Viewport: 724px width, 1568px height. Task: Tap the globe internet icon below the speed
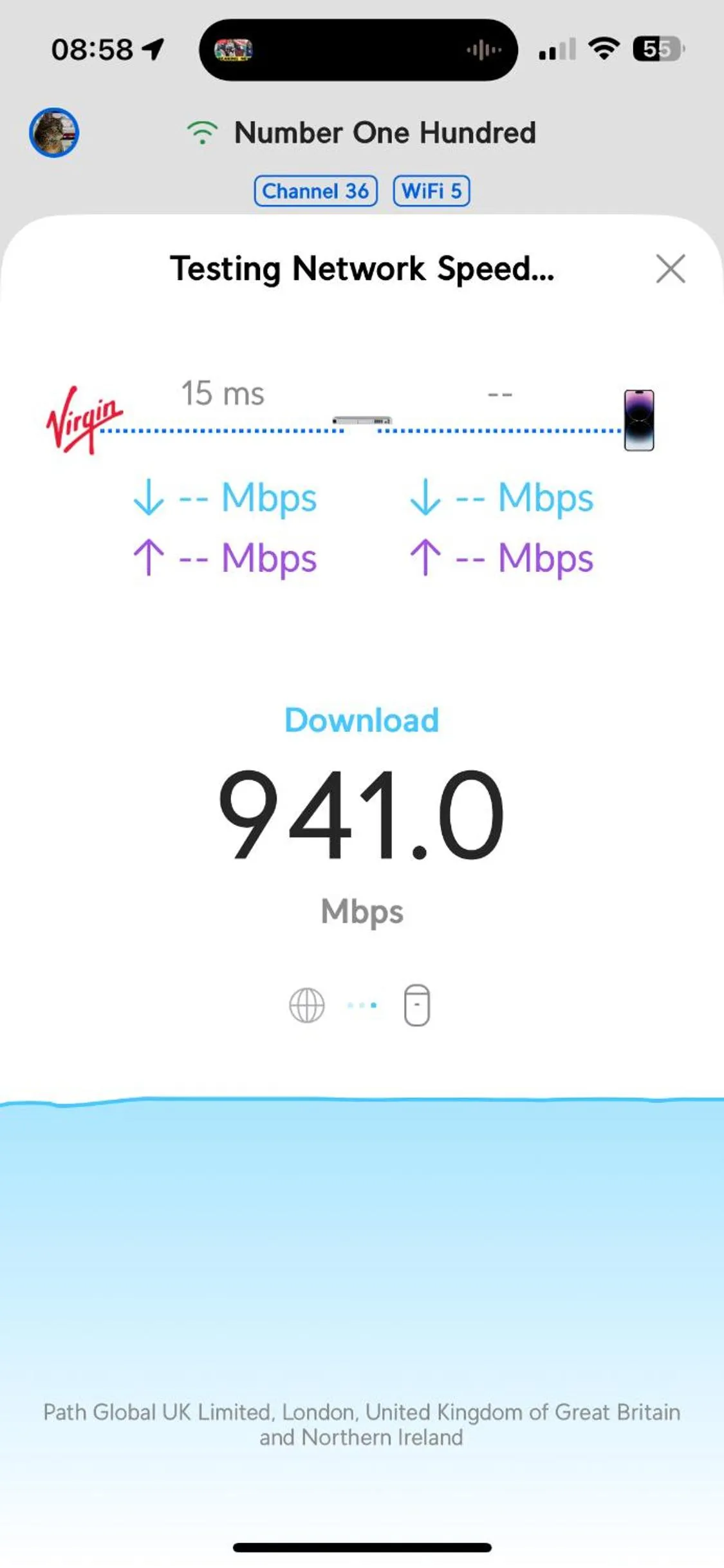tap(307, 1005)
